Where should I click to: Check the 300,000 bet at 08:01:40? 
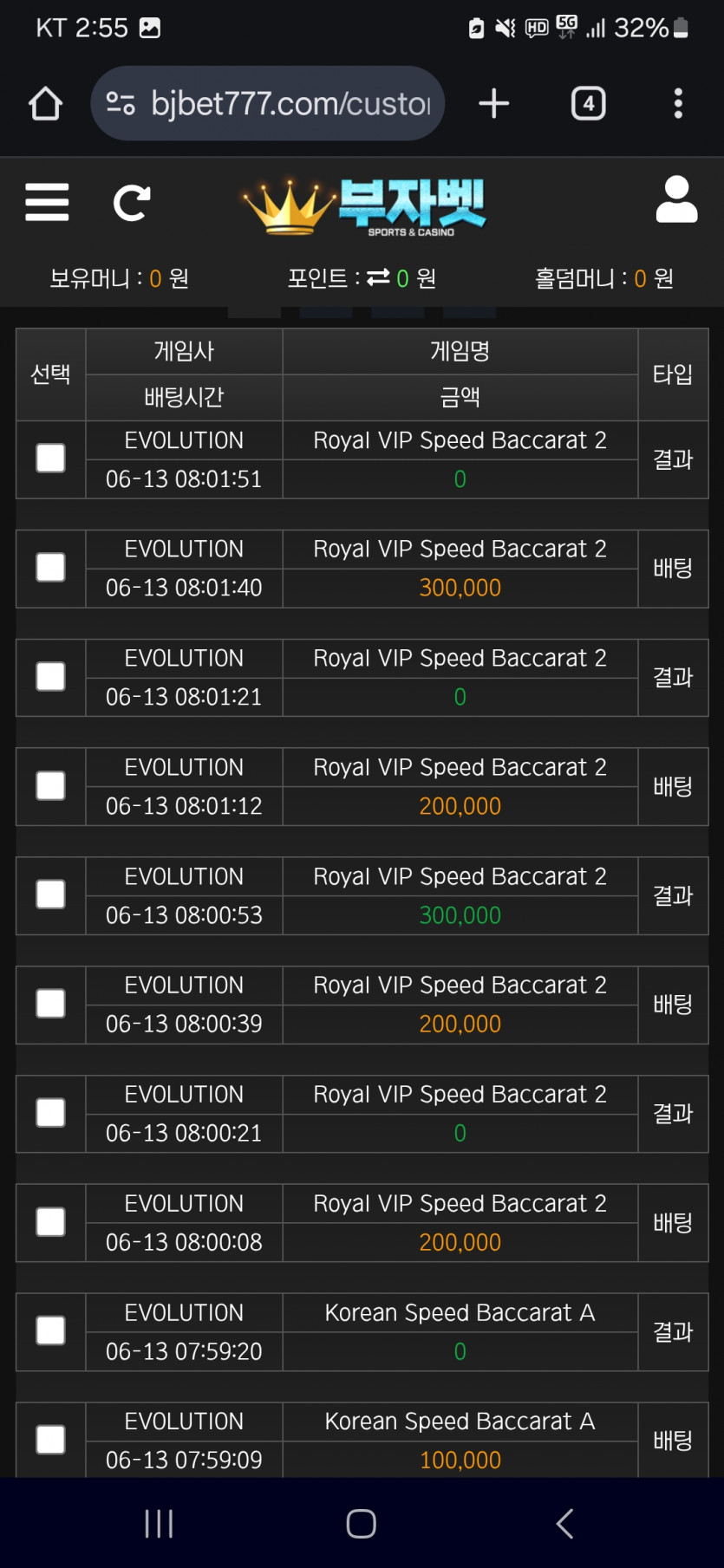coord(50,568)
